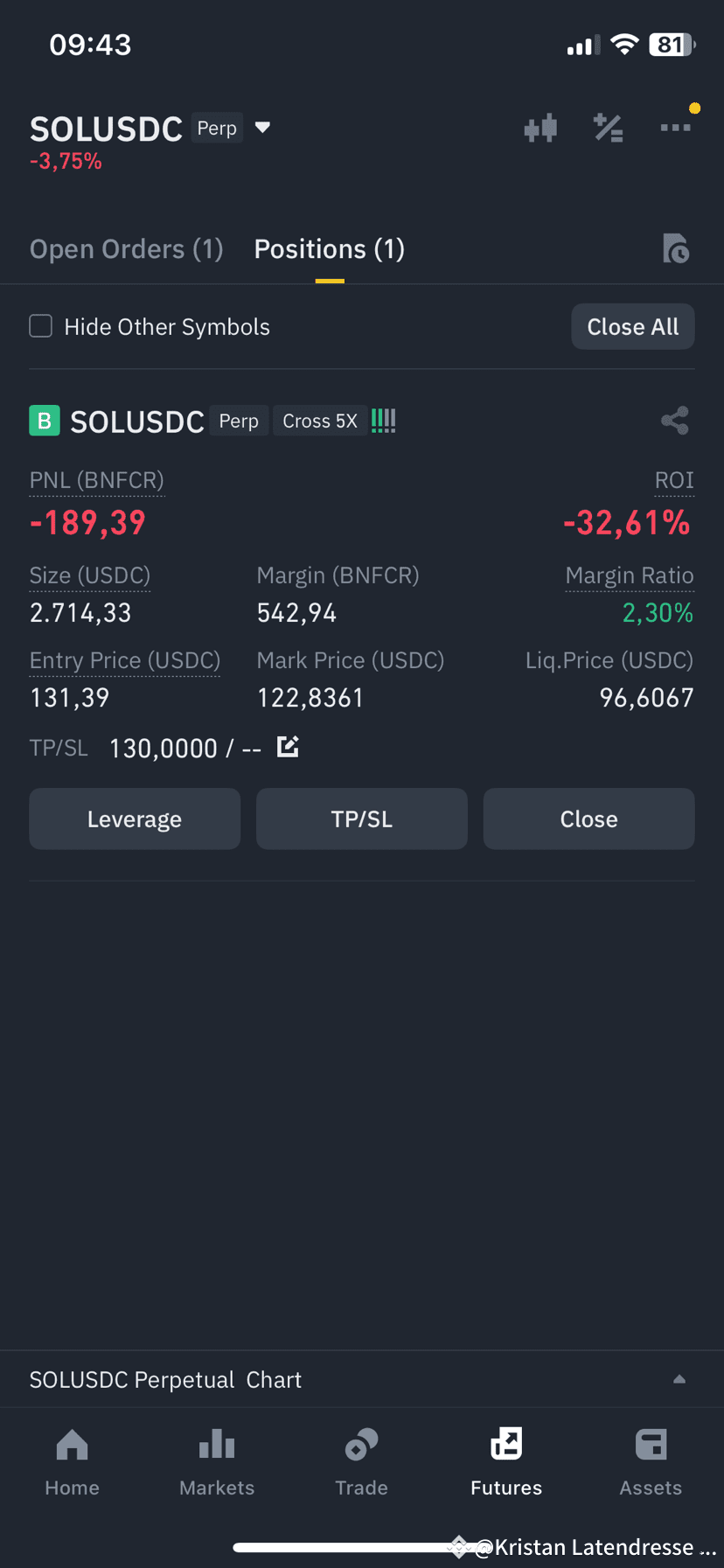The height and width of the screenshot is (1568, 724).
Task: Expand the SOLUSDC pair selector dropdown
Action: point(263,127)
